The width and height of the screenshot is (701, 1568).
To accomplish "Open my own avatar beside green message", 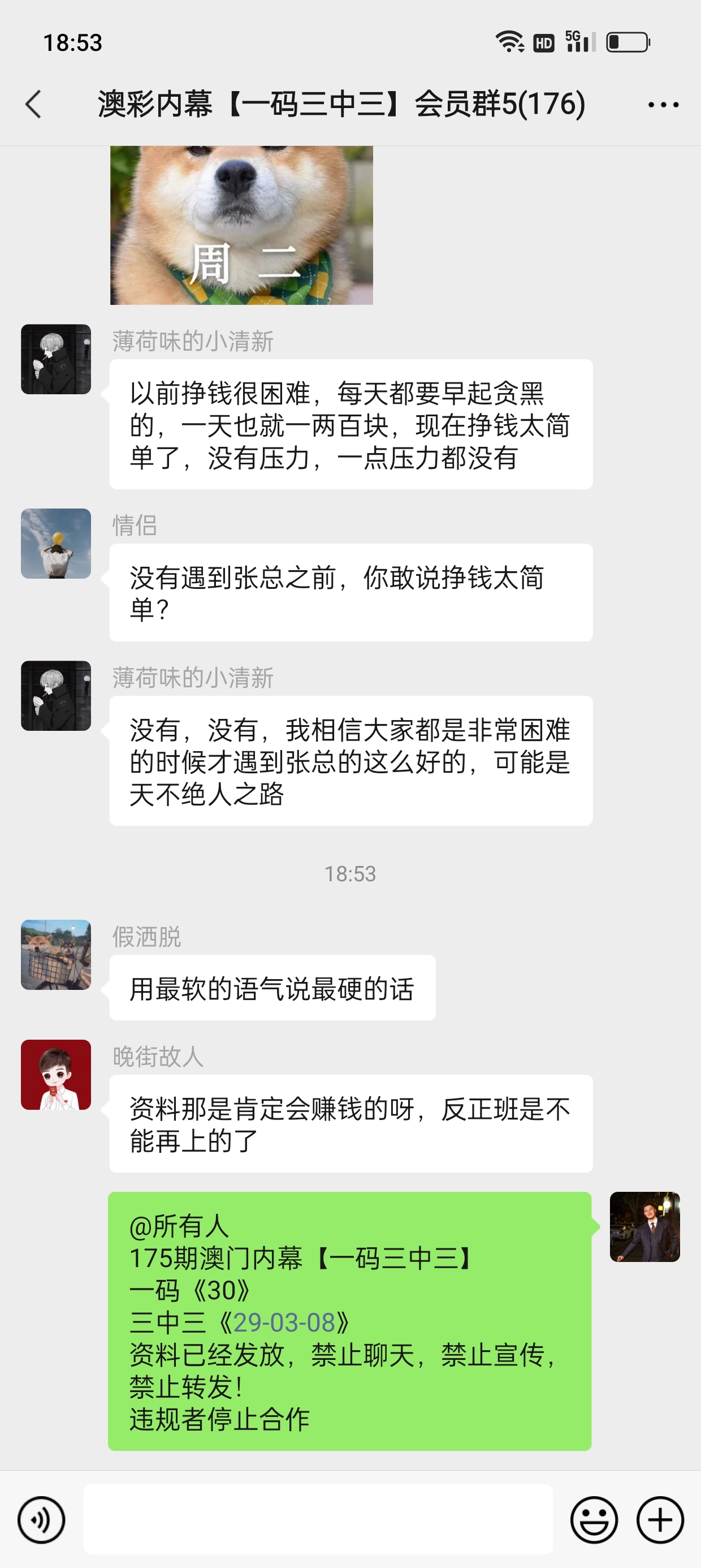I will (644, 1226).
